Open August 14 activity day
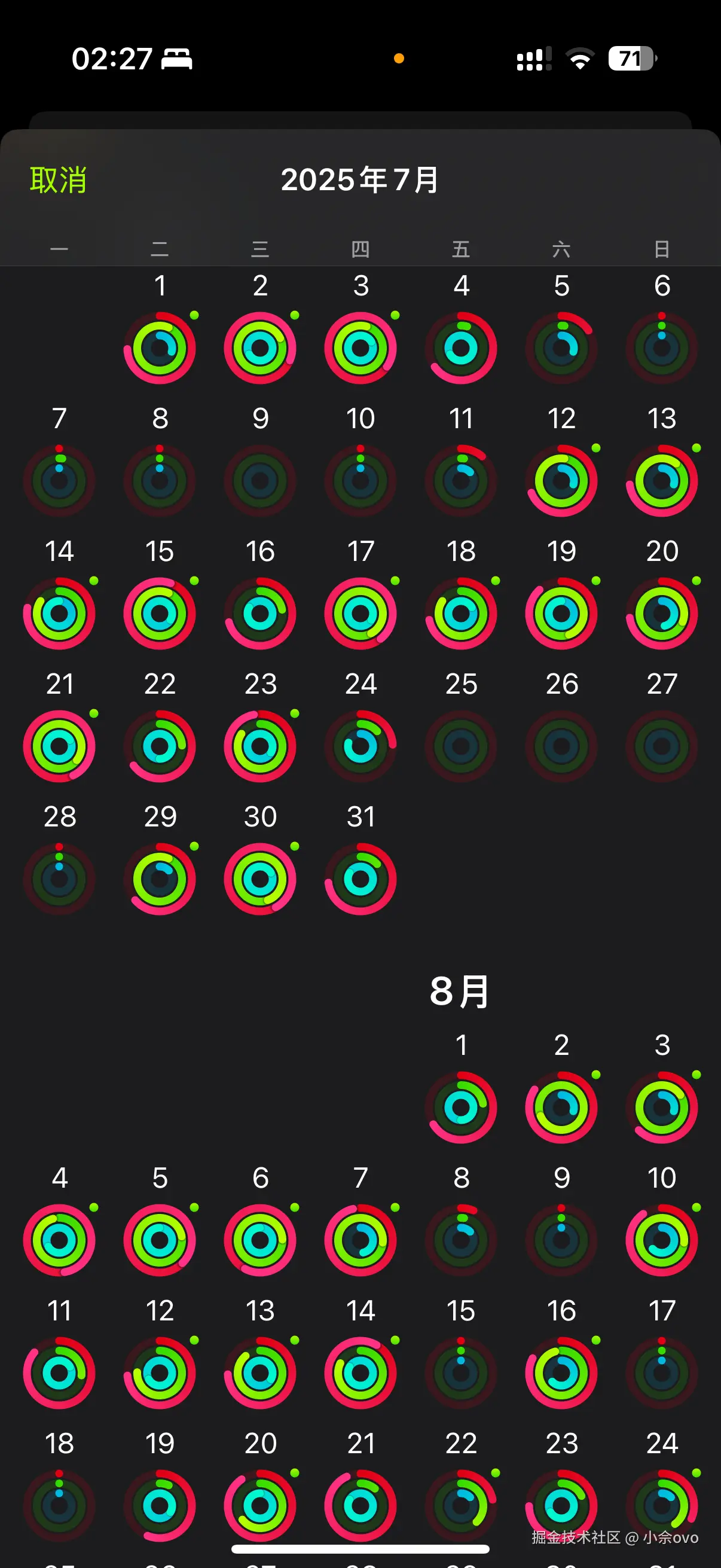 pos(360,1372)
